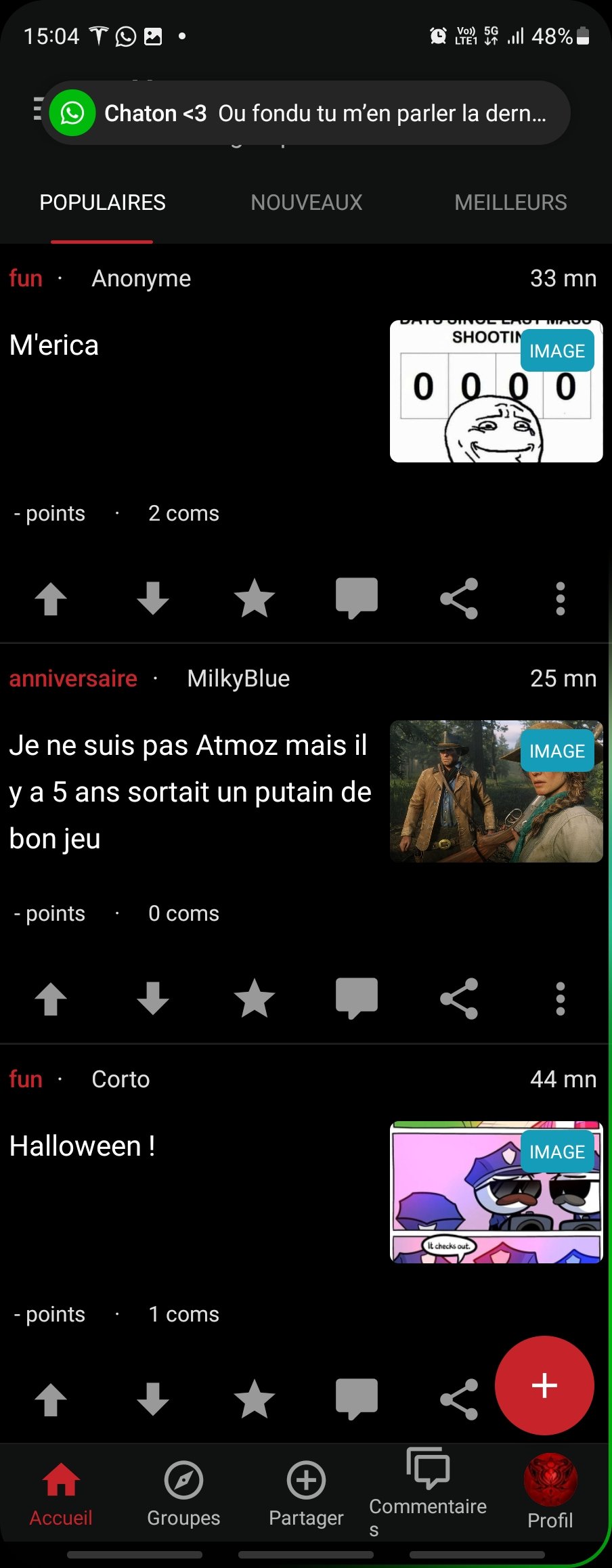Open the WhatsApp notification from Chaton
Image resolution: width=612 pixels, height=1568 pixels.
306,113
